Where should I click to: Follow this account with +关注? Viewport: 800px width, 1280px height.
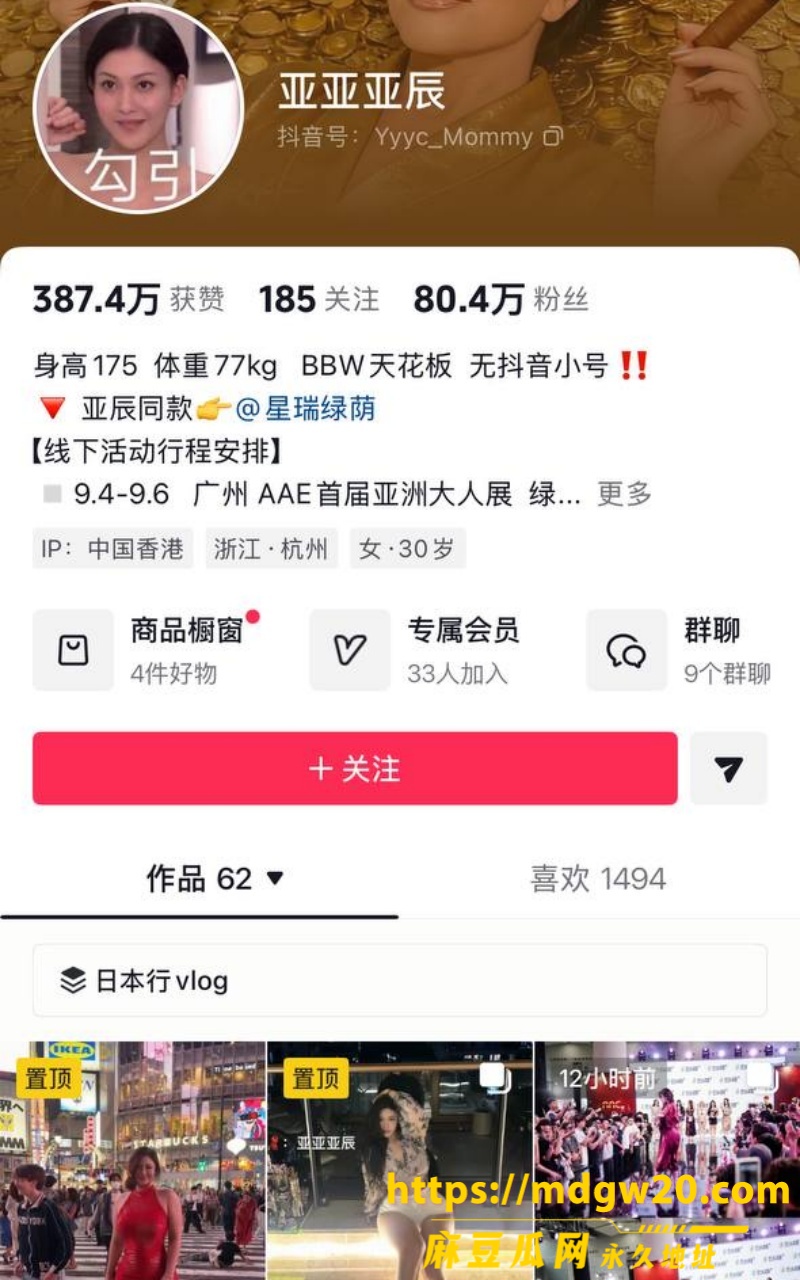click(355, 768)
